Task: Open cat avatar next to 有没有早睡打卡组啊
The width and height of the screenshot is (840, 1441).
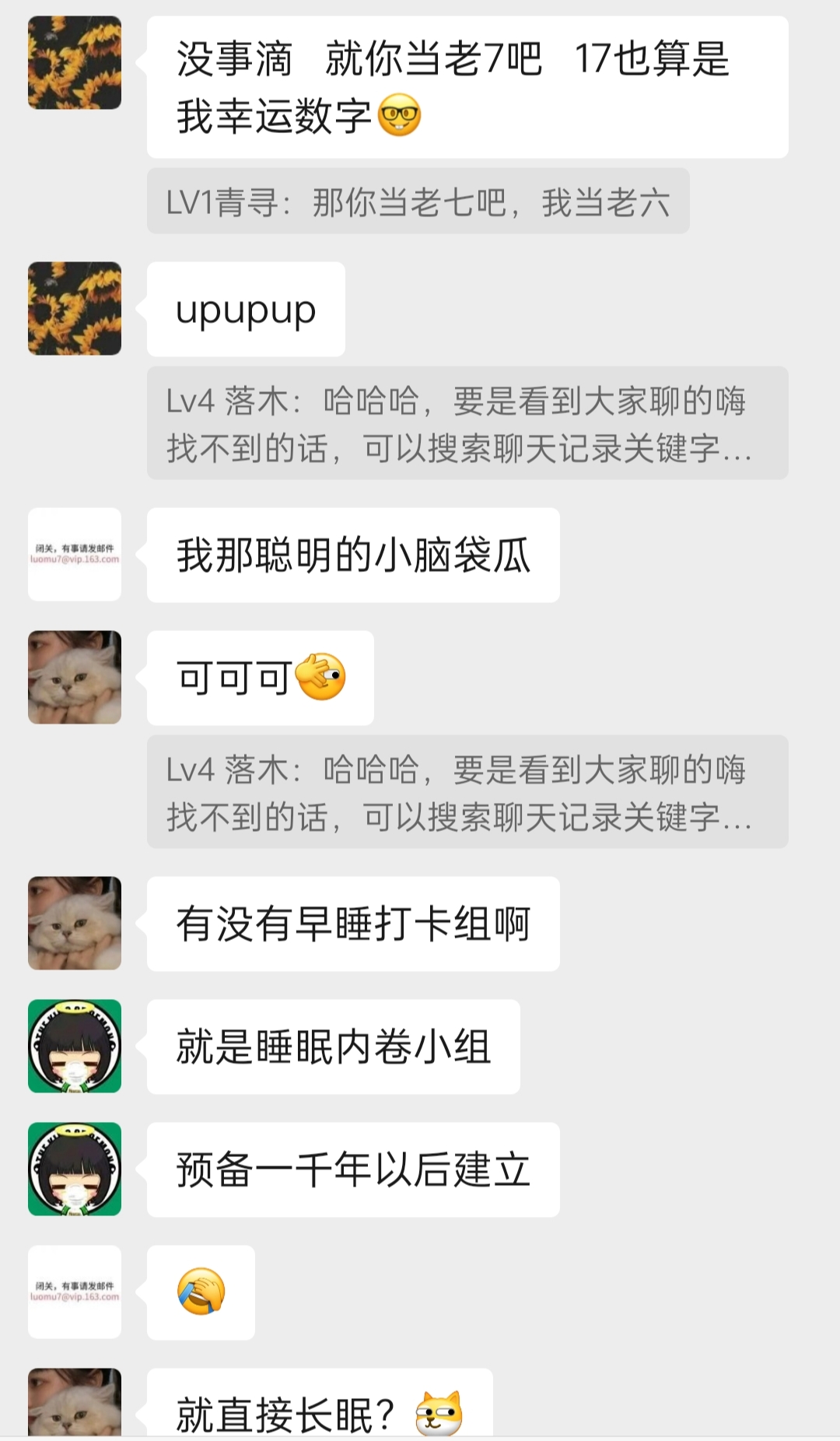Action: pos(75,924)
